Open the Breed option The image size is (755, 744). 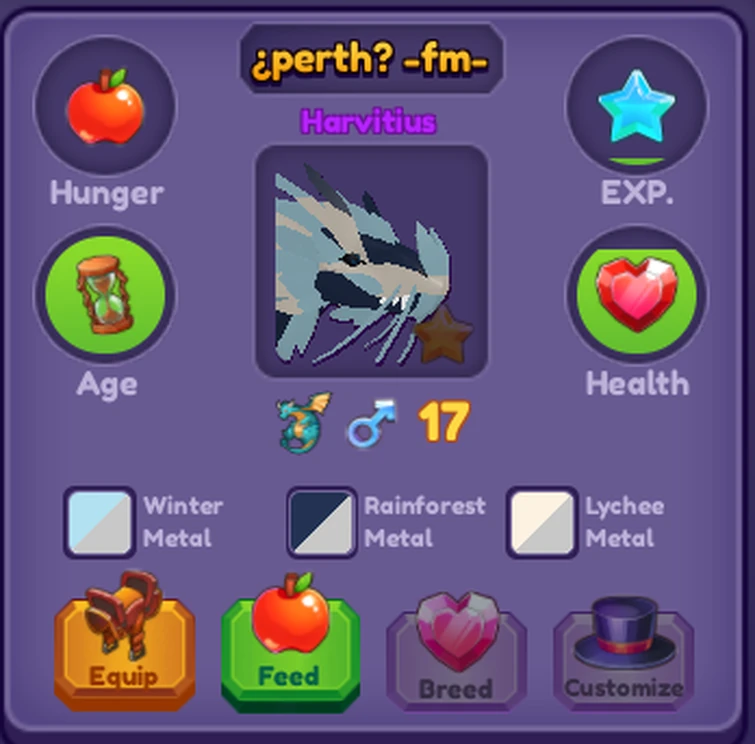[x=456, y=654]
